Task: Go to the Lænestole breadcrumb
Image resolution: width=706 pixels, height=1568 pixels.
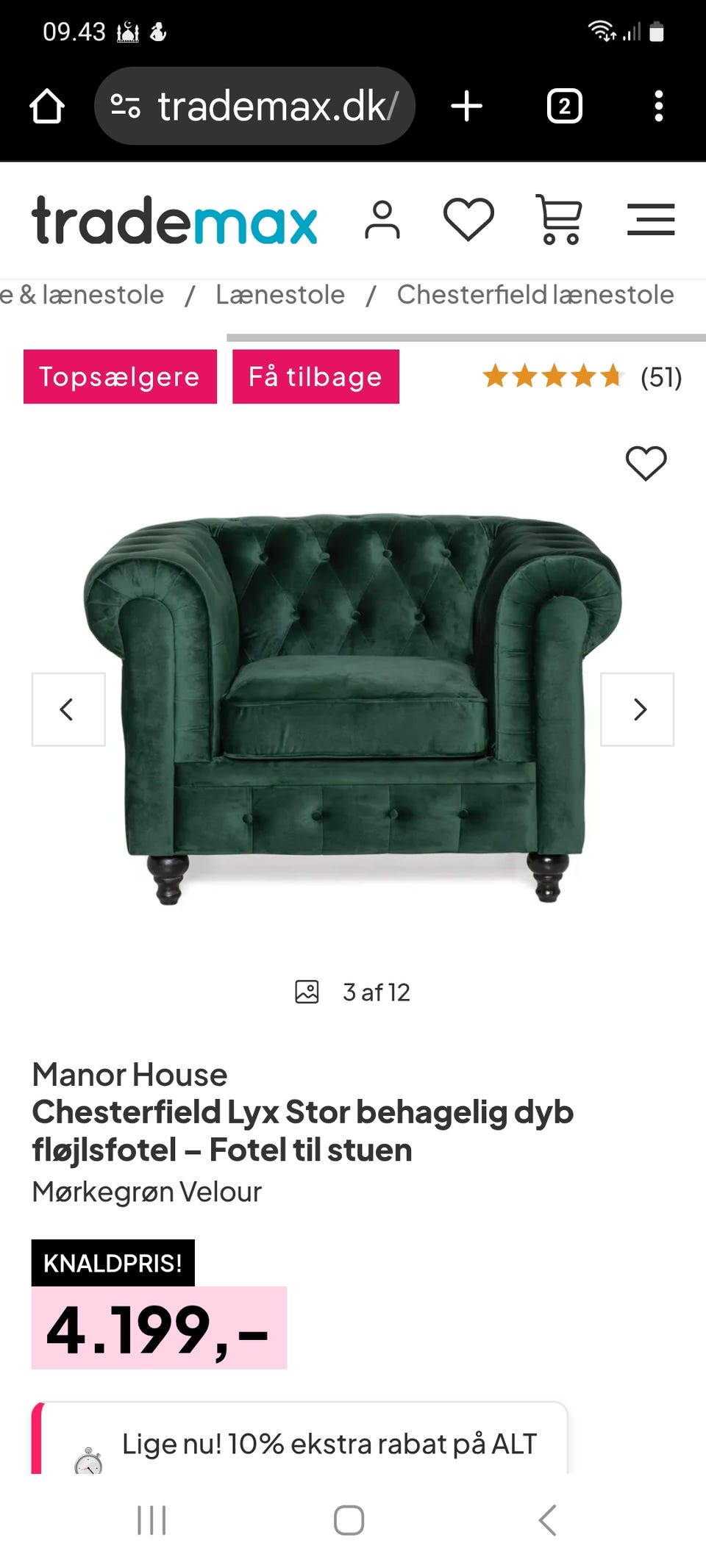Action: coord(279,295)
